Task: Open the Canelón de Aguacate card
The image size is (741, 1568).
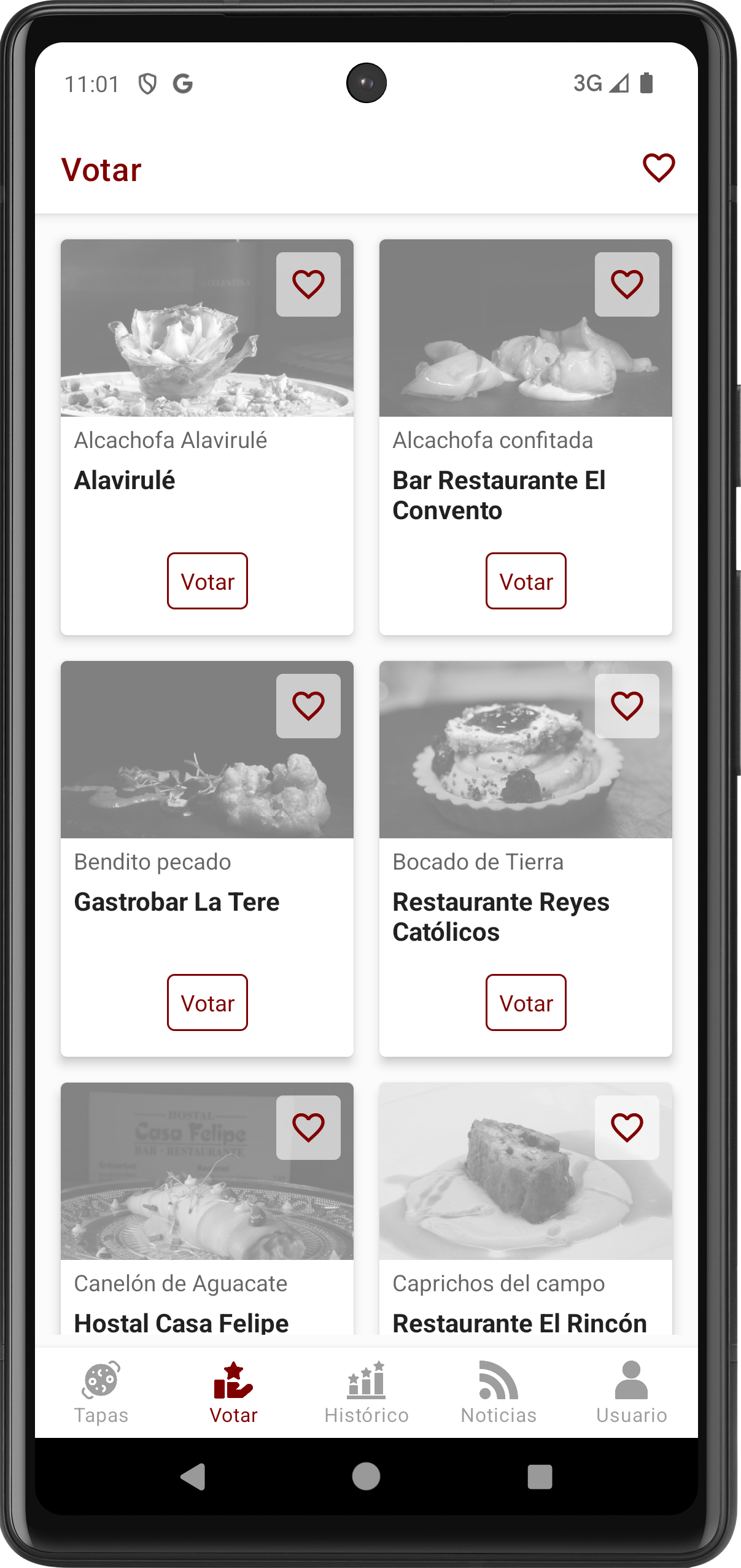Action: pyautogui.click(x=208, y=1208)
